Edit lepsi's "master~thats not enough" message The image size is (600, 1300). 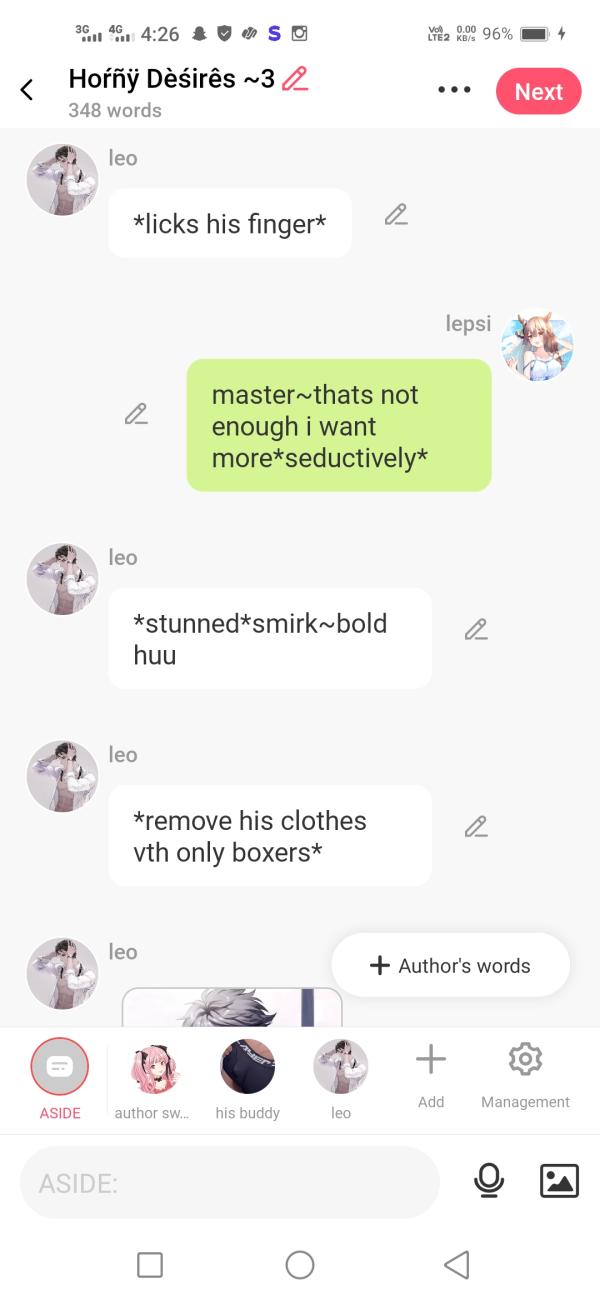pyautogui.click(x=136, y=414)
